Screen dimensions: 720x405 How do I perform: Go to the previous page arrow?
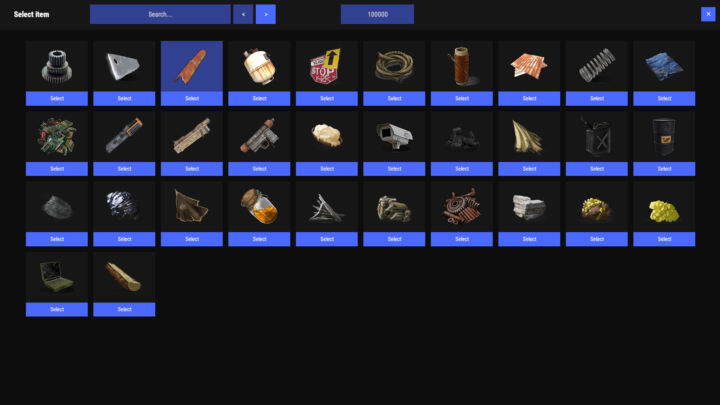click(x=243, y=14)
